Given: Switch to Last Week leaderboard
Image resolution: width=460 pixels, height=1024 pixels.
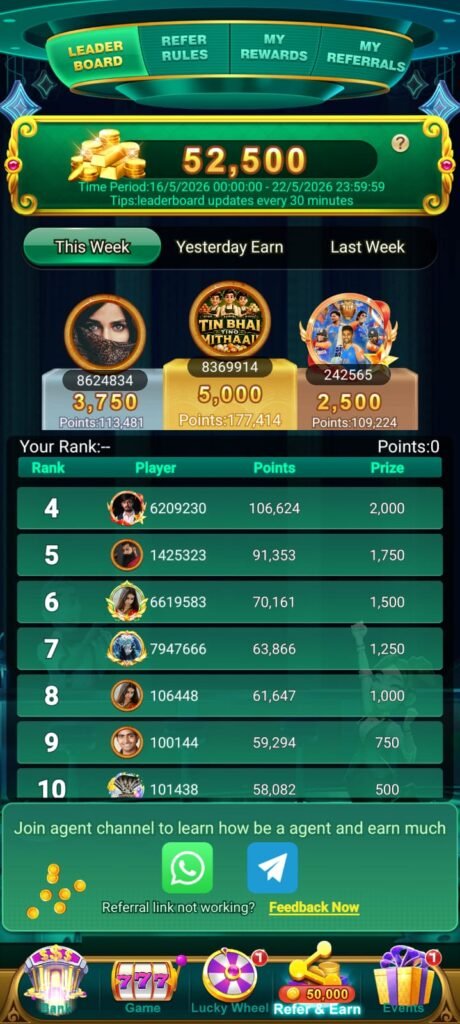Looking at the screenshot, I should tap(367, 247).
